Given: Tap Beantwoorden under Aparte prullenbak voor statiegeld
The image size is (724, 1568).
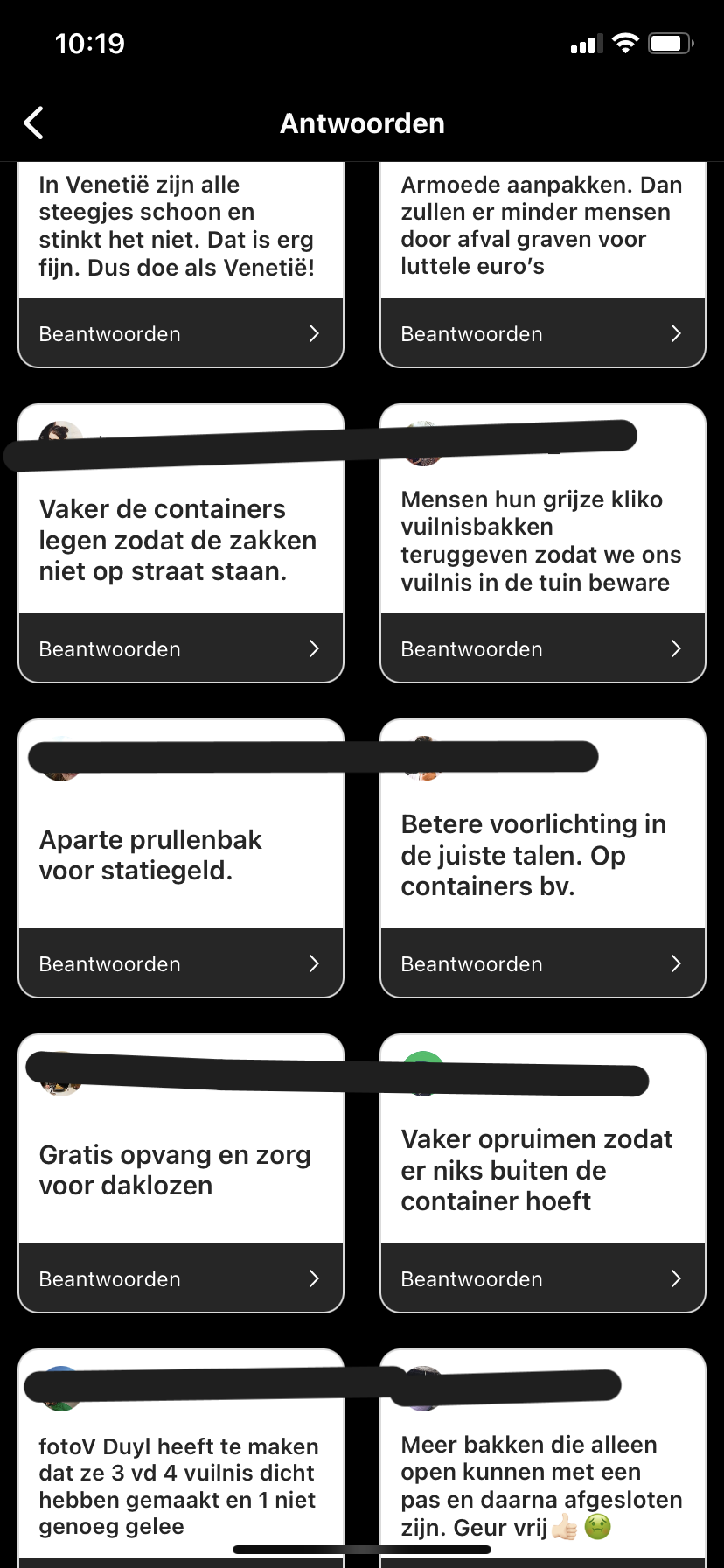Looking at the screenshot, I should click(180, 963).
